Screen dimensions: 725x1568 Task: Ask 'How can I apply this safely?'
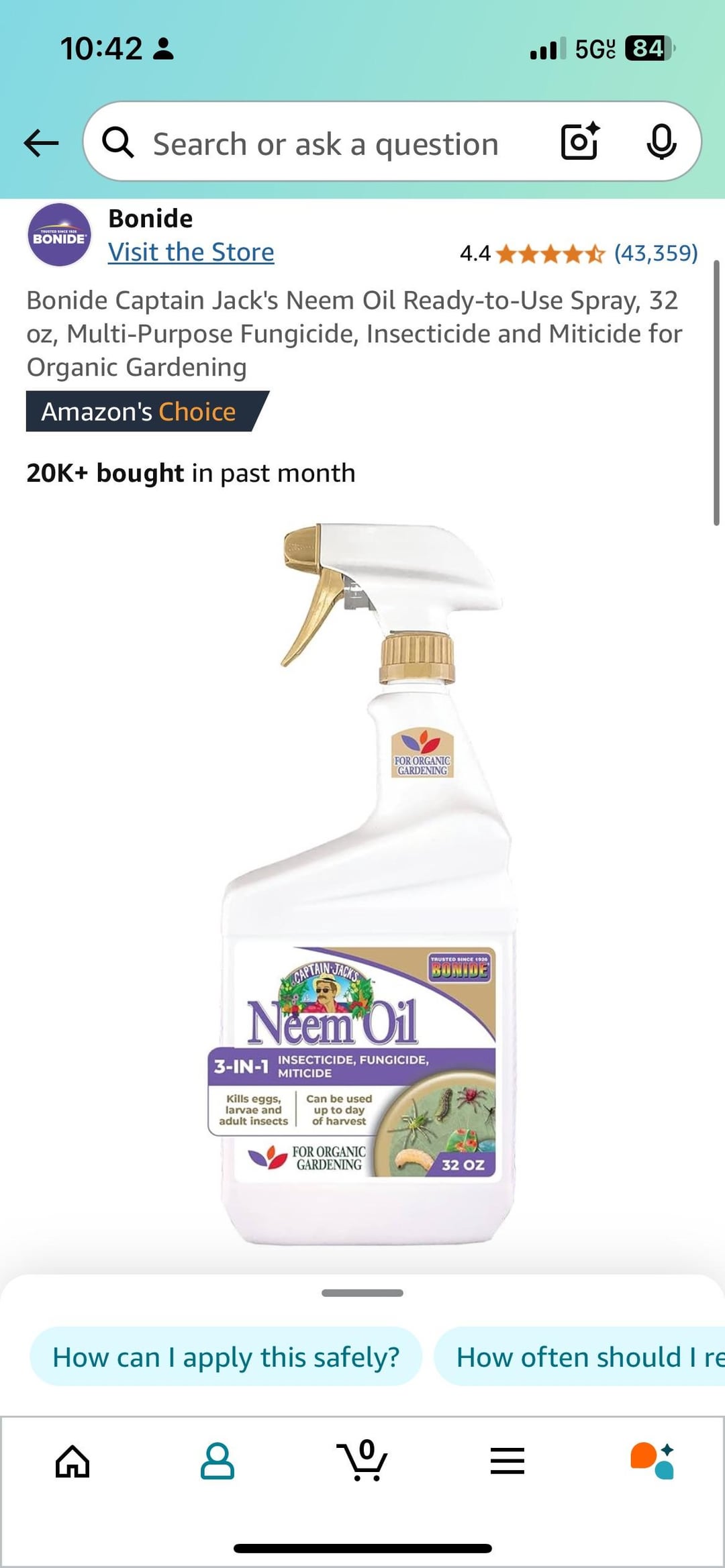226,1357
